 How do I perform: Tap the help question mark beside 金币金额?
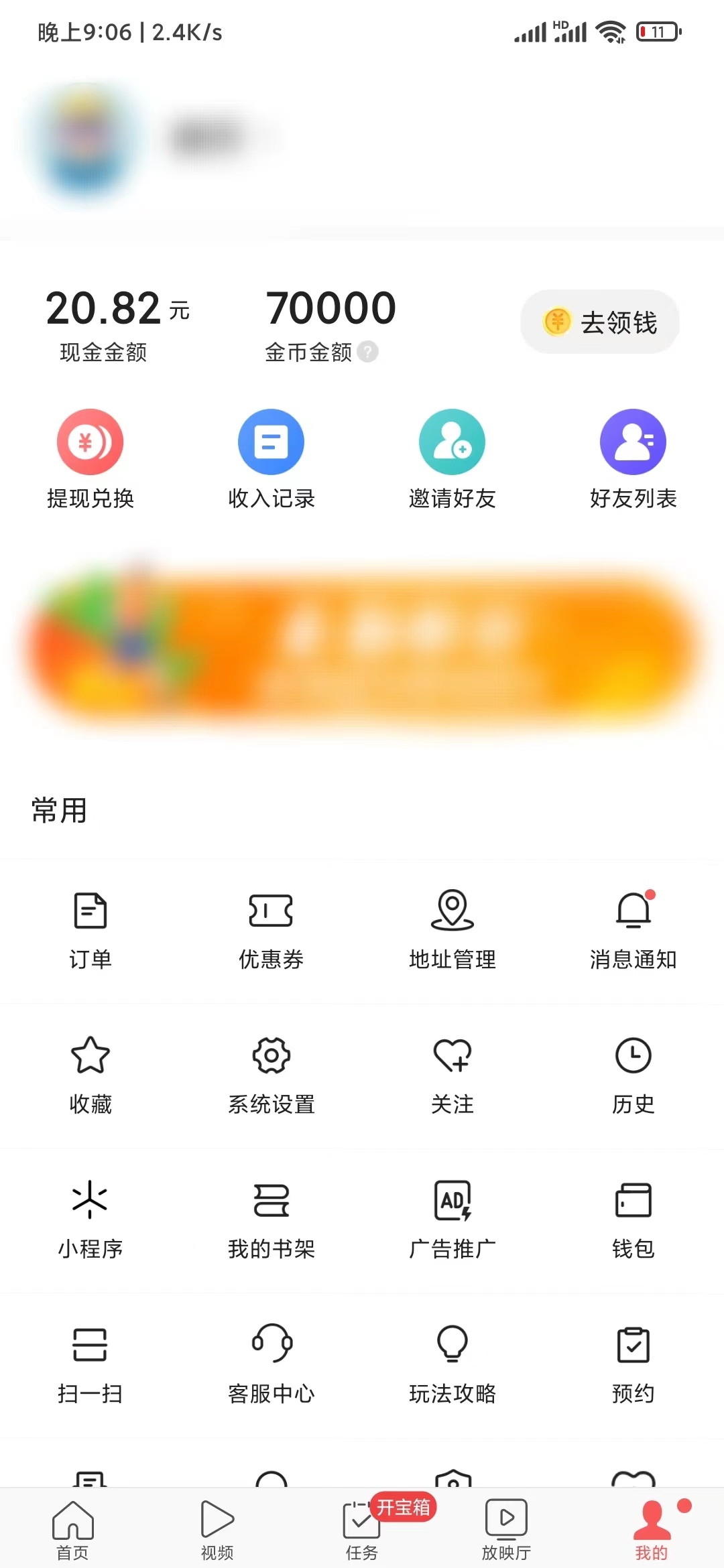[367, 351]
